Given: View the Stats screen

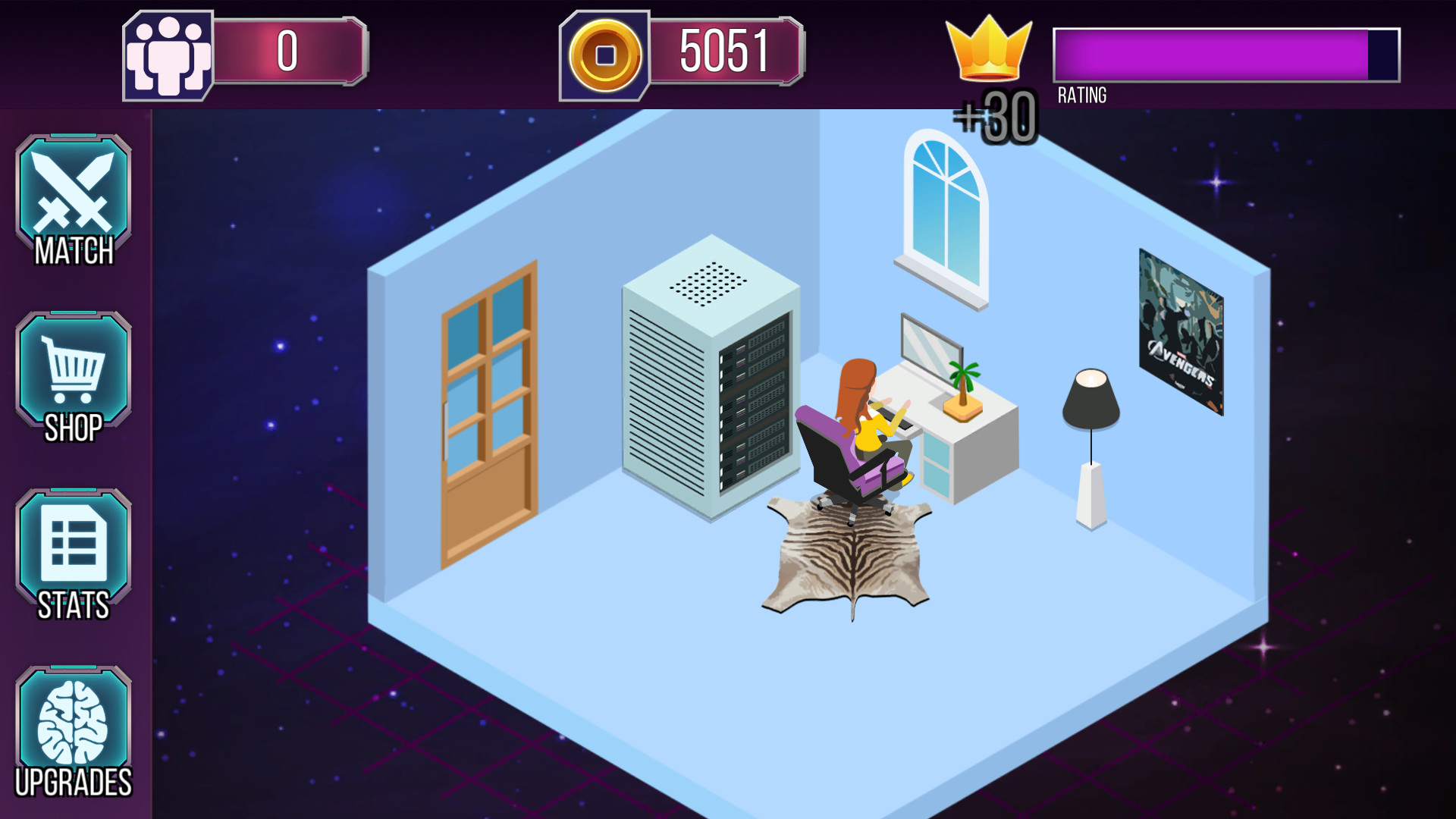Looking at the screenshot, I should click(74, 554).
